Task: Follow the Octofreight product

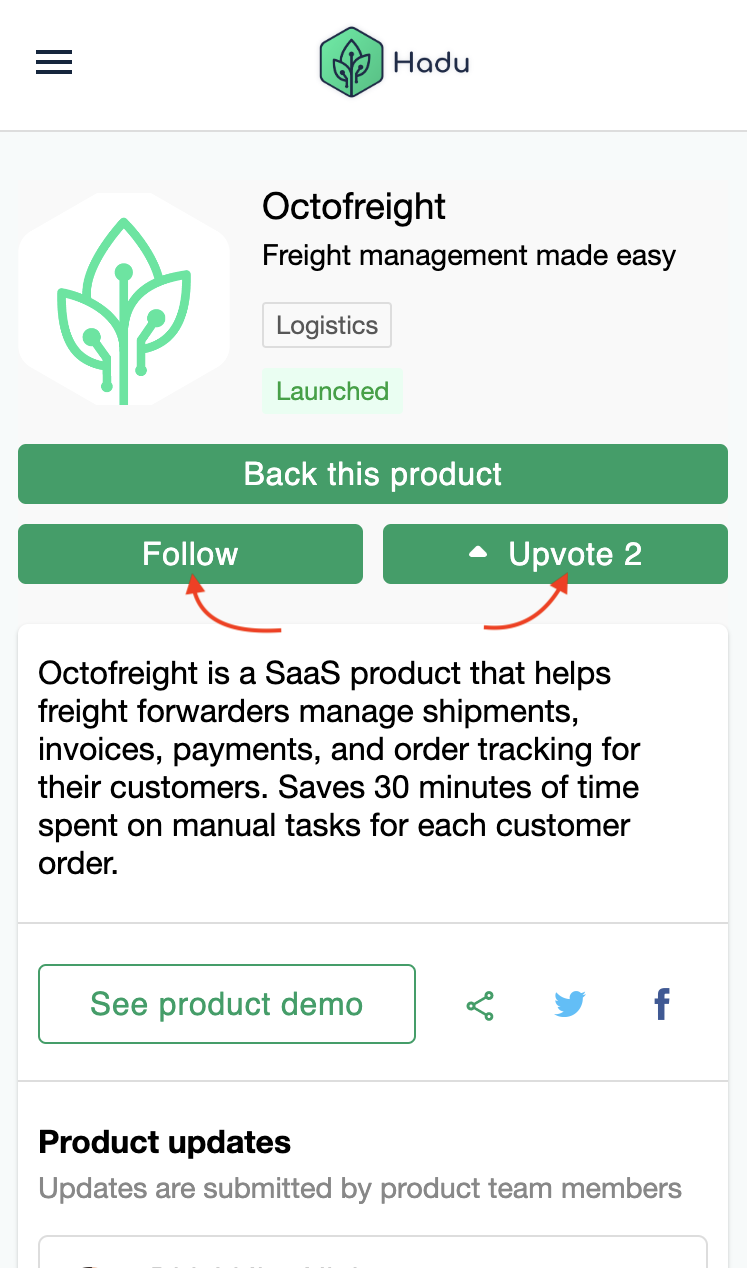Action: [190, 554]
